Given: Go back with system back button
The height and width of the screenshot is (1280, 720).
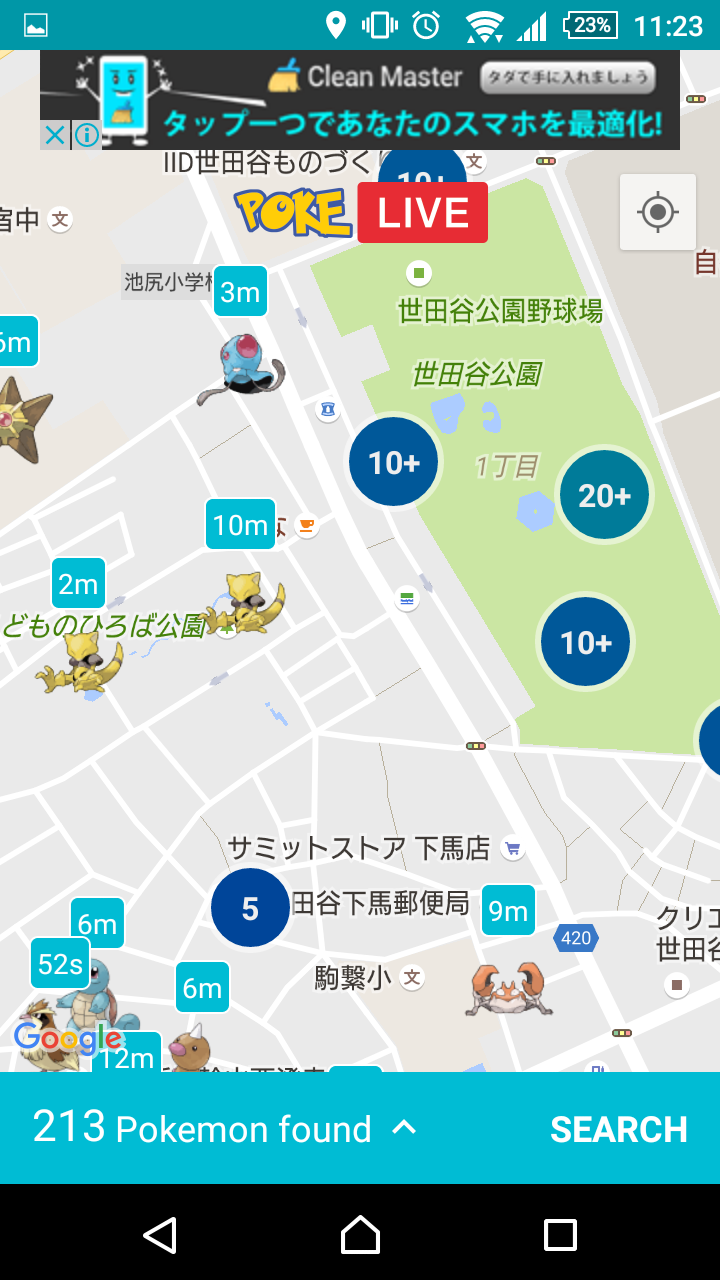Looking at the screenshot, I should tap(160, 1235).
